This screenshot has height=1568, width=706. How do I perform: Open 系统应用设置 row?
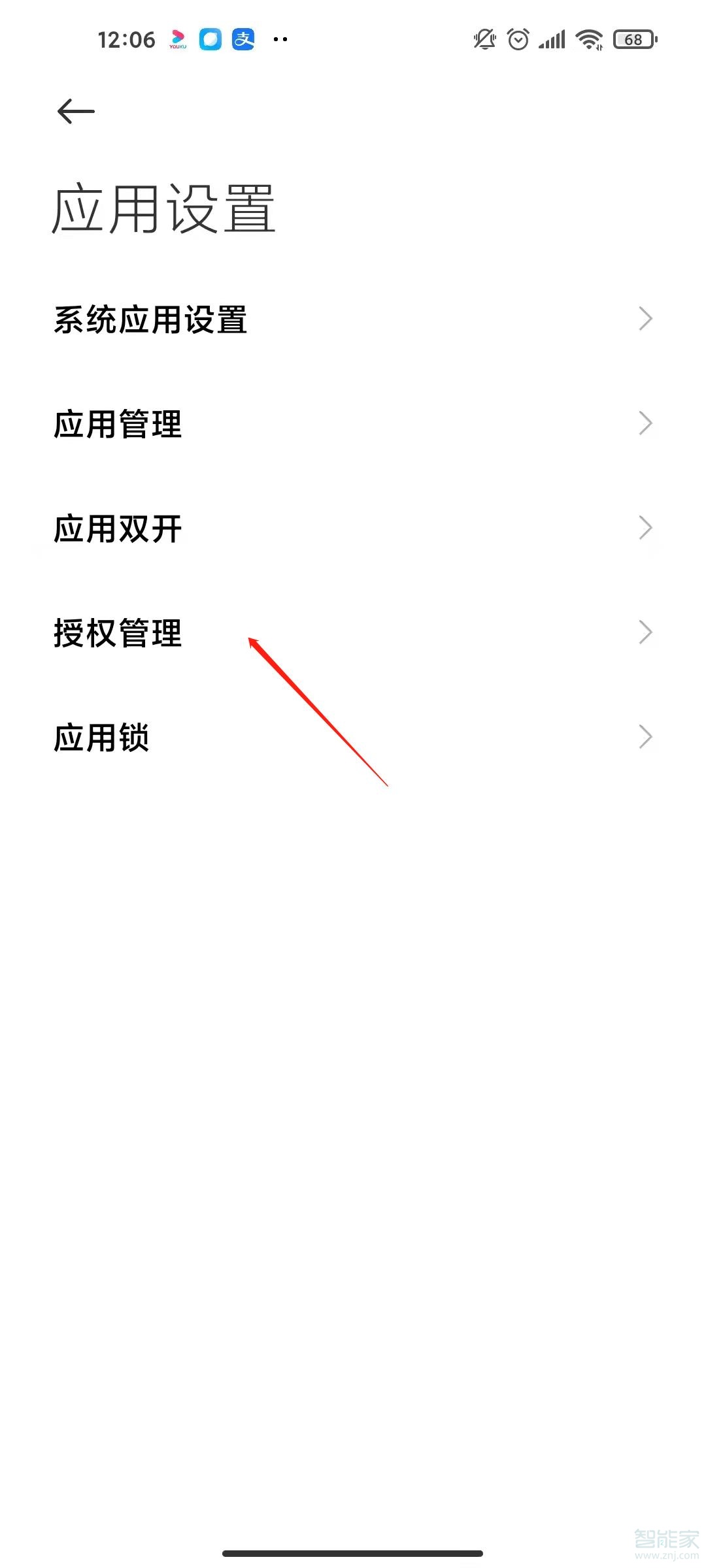pos(353,319)
